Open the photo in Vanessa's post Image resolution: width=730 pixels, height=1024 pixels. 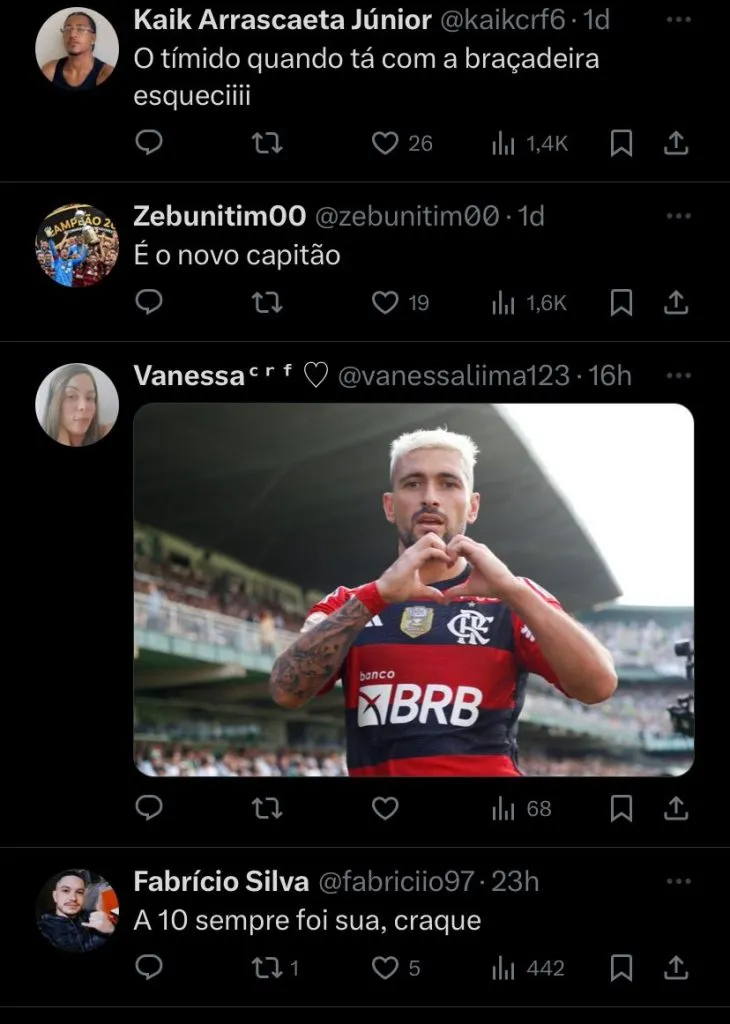413,589
